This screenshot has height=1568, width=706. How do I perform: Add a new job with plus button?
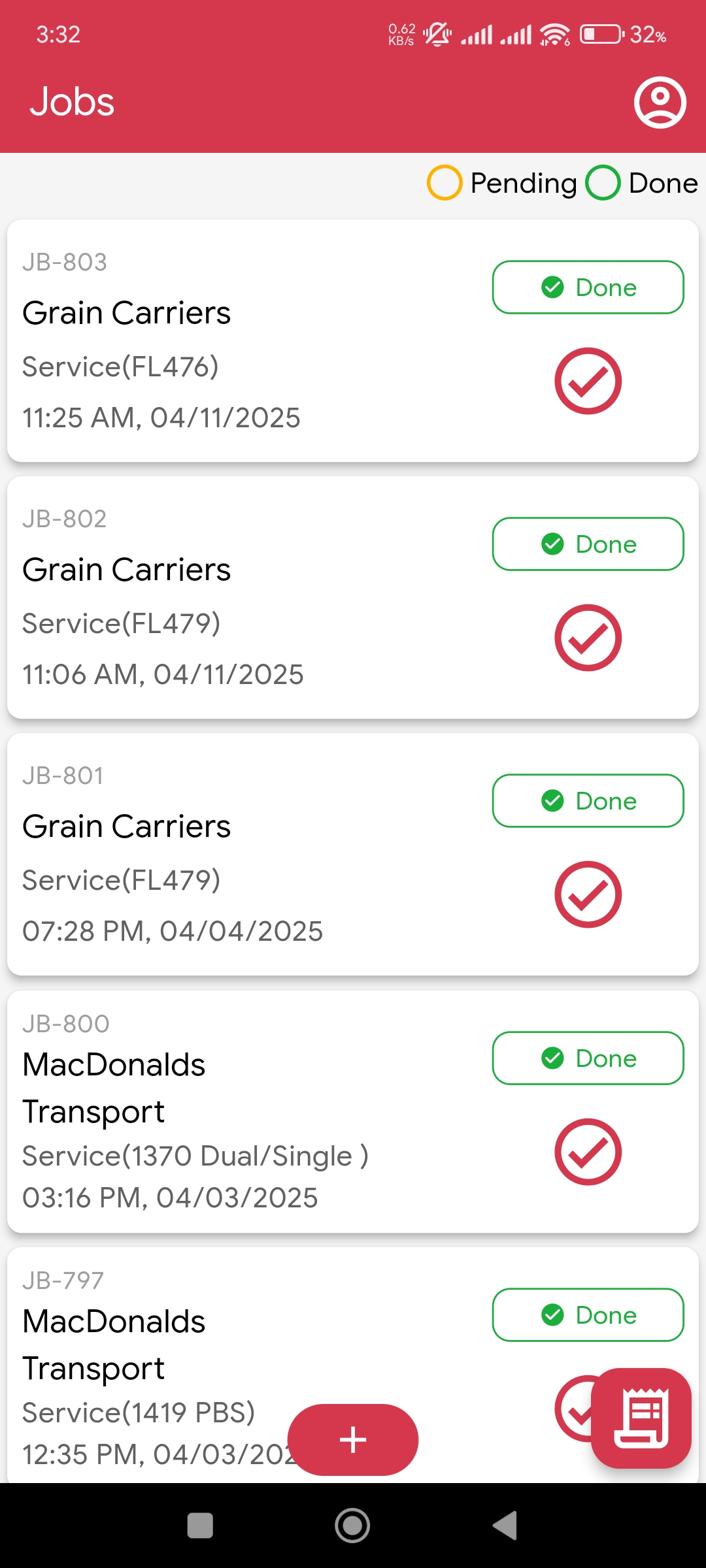[353, 1440]
